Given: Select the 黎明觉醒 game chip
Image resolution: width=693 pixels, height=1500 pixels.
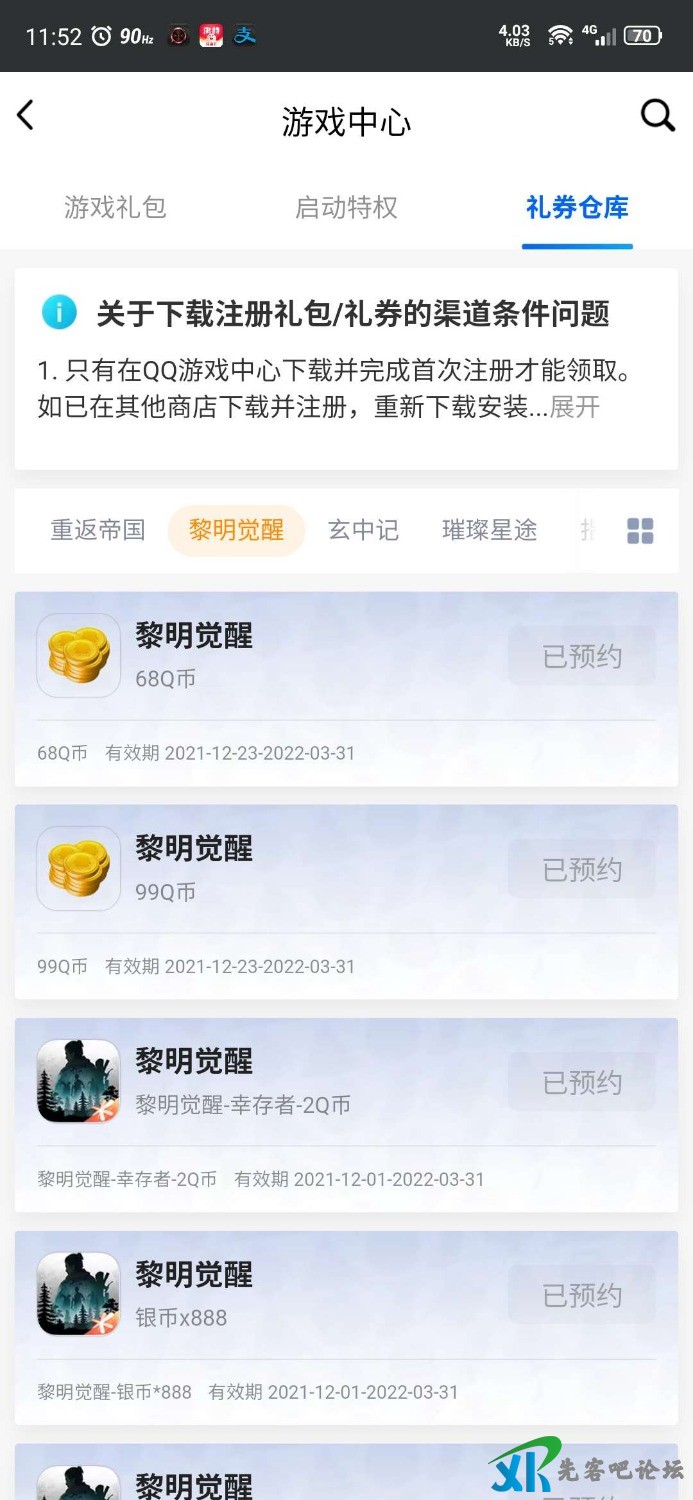Looking at the screenshot, I should [236, 530].
